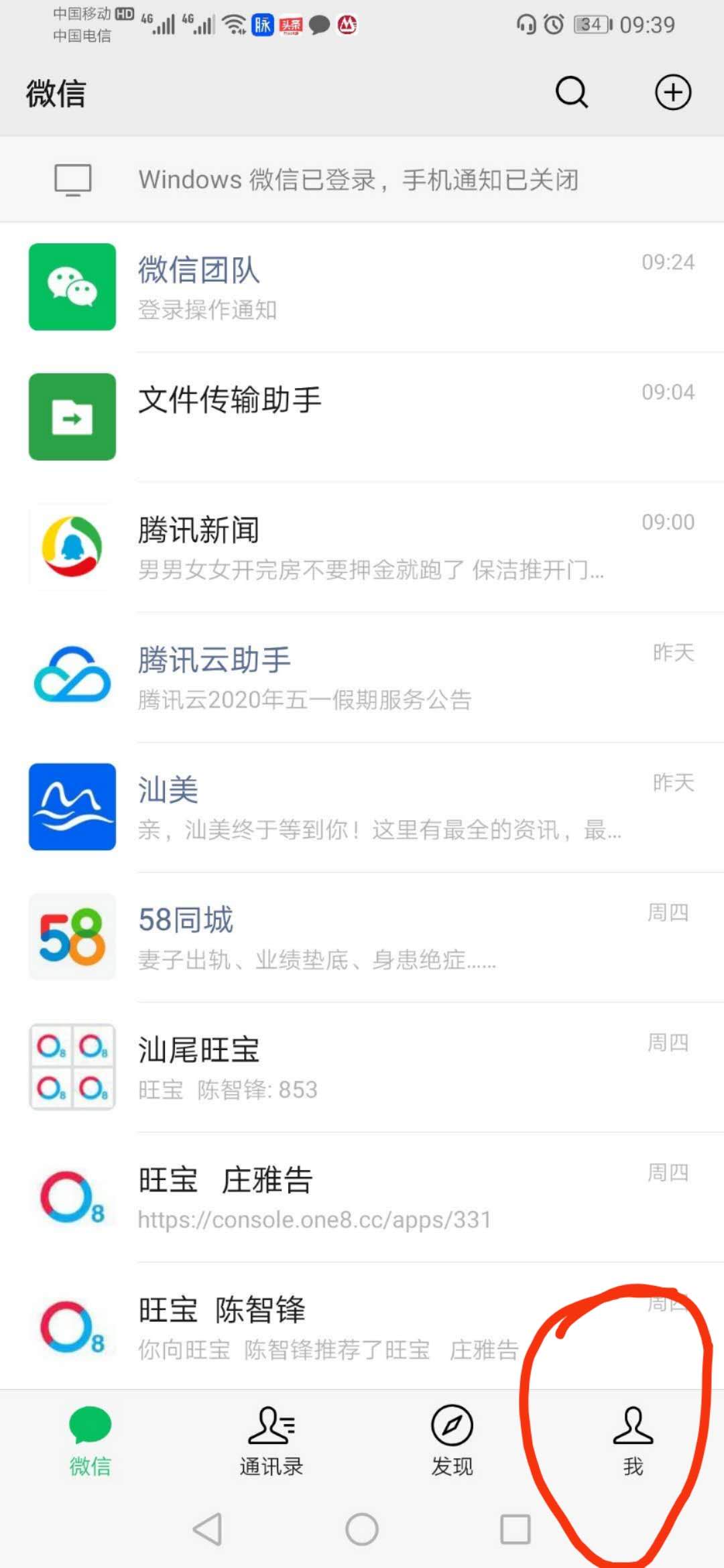Viewport: 724px width, 1568px height.
Task: Tap the 58同城 avatar icon
Action: coord(72,936)
